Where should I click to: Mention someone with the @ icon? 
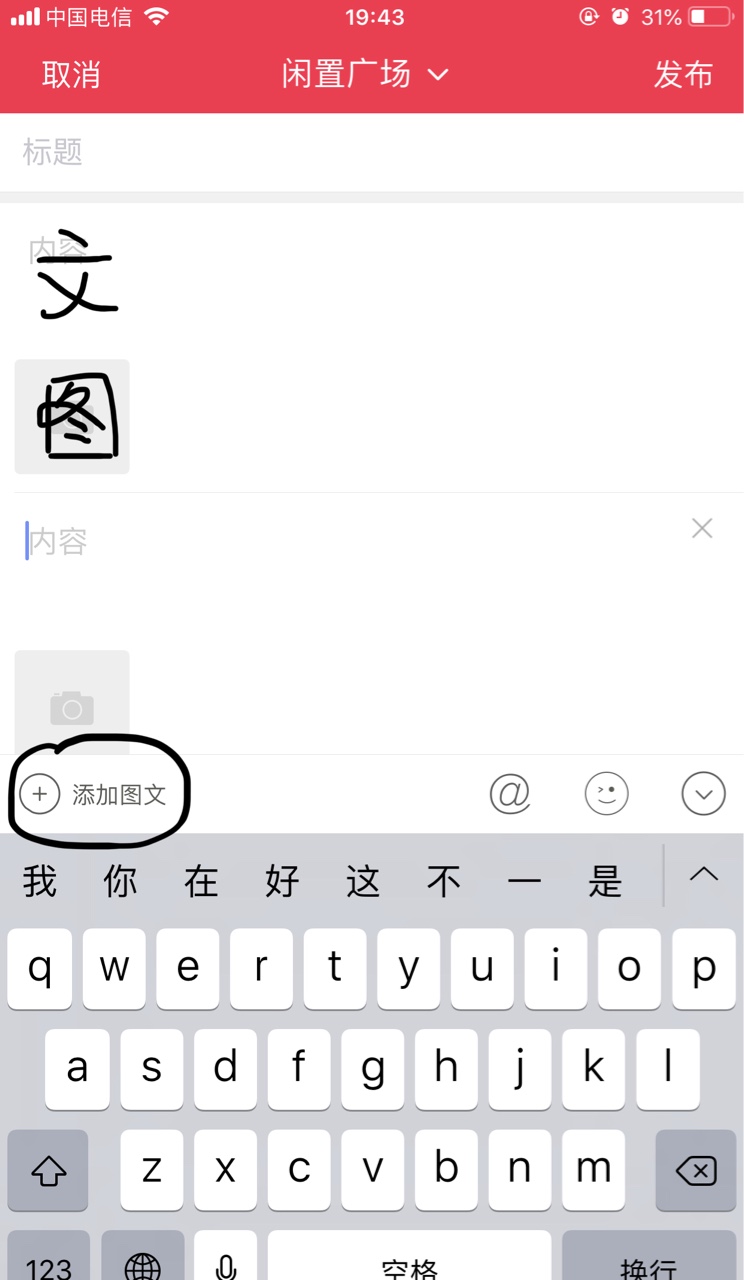pyautogui.click(x=509, y=795)
